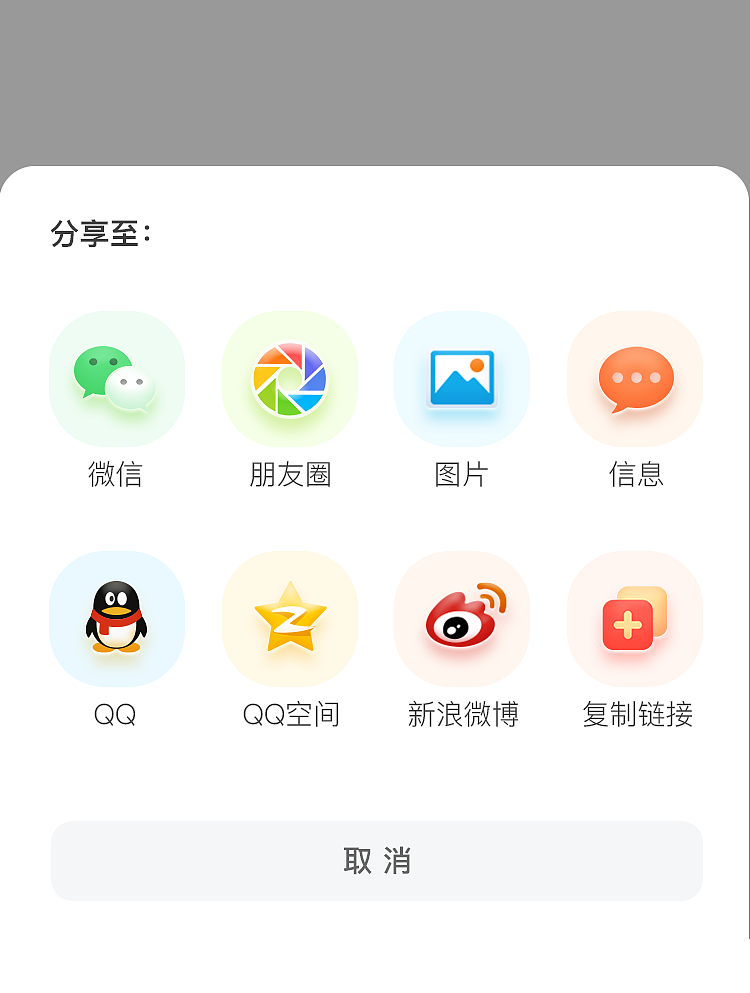Click the 新浪微博 text label

click(462, 714)
